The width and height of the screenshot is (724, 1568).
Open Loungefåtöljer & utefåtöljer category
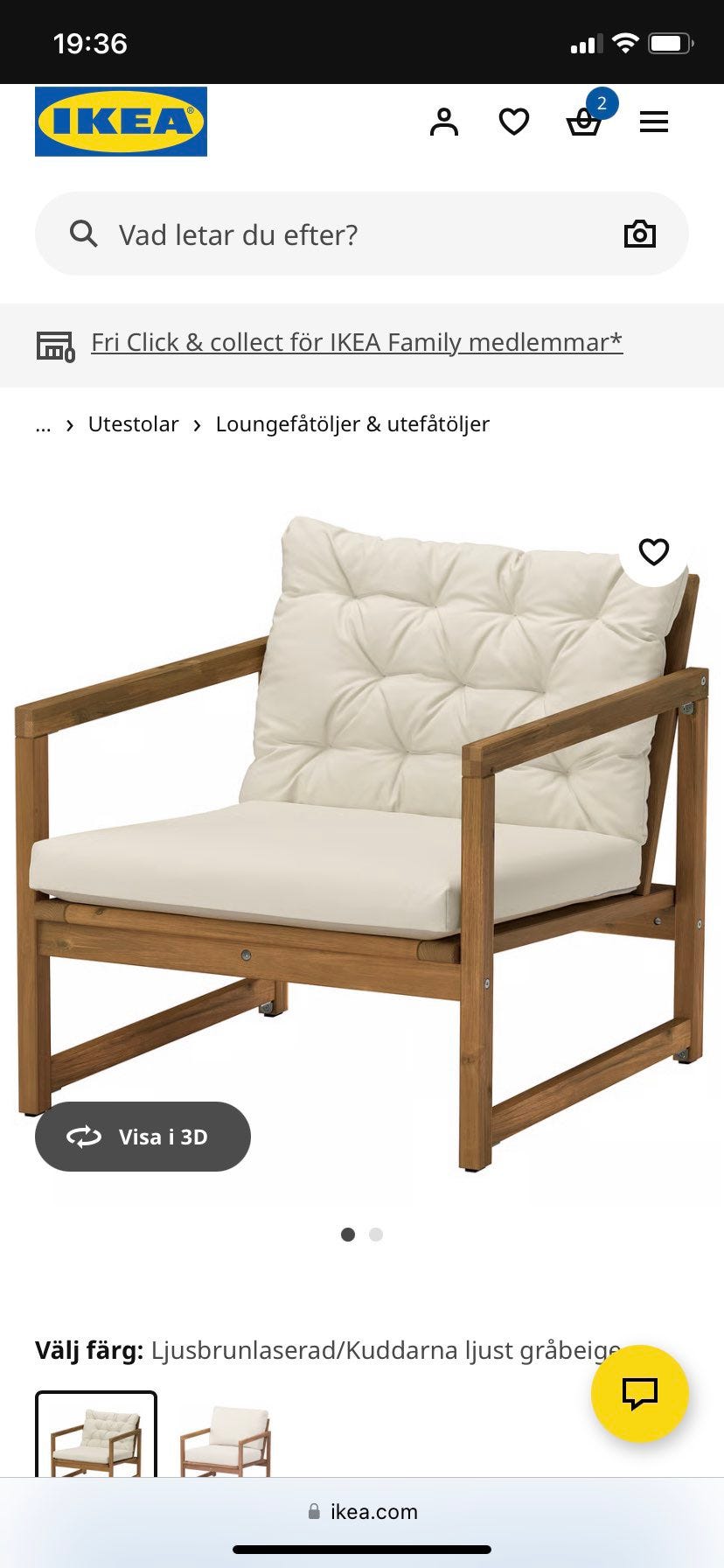(x=353, y=424)
